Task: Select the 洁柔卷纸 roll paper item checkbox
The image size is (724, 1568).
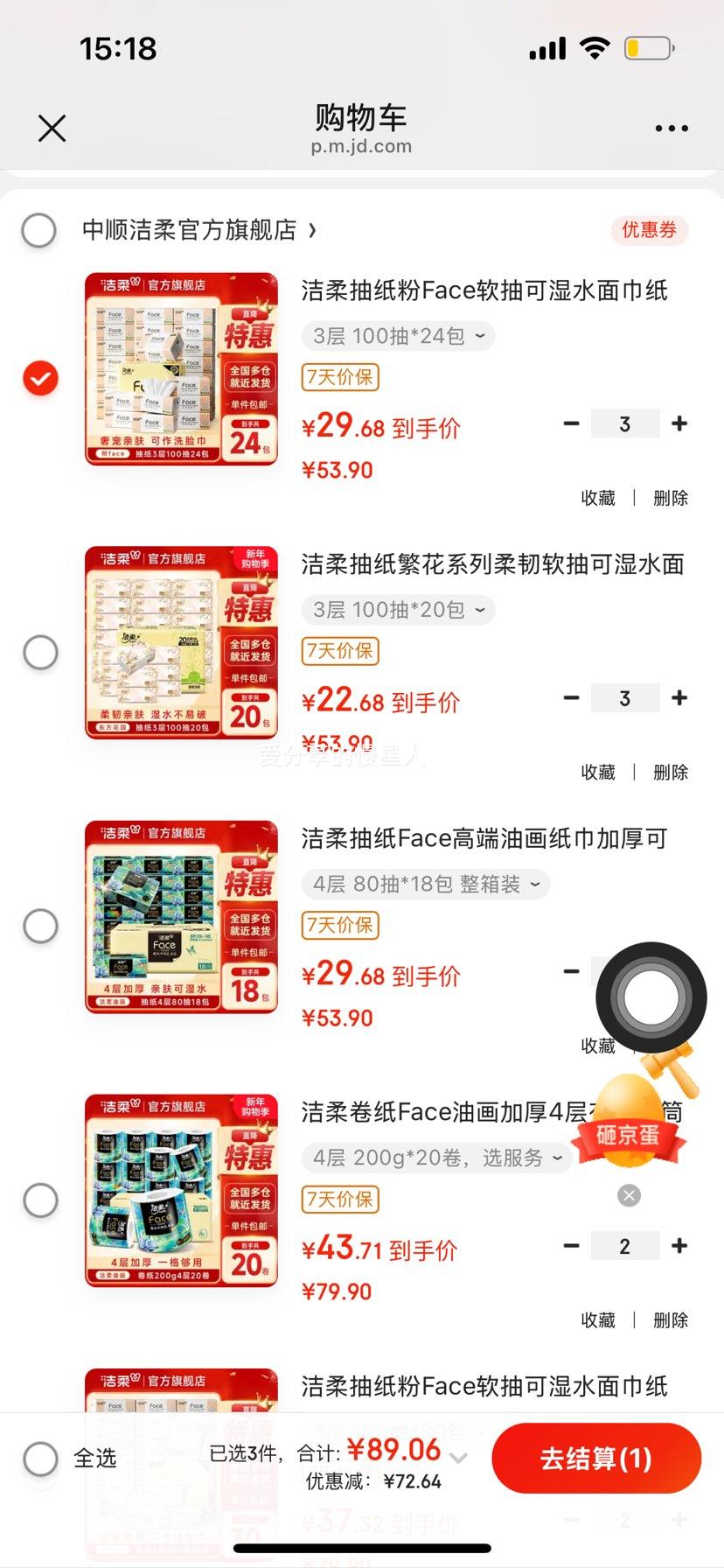Action: tap(40, 1200)
